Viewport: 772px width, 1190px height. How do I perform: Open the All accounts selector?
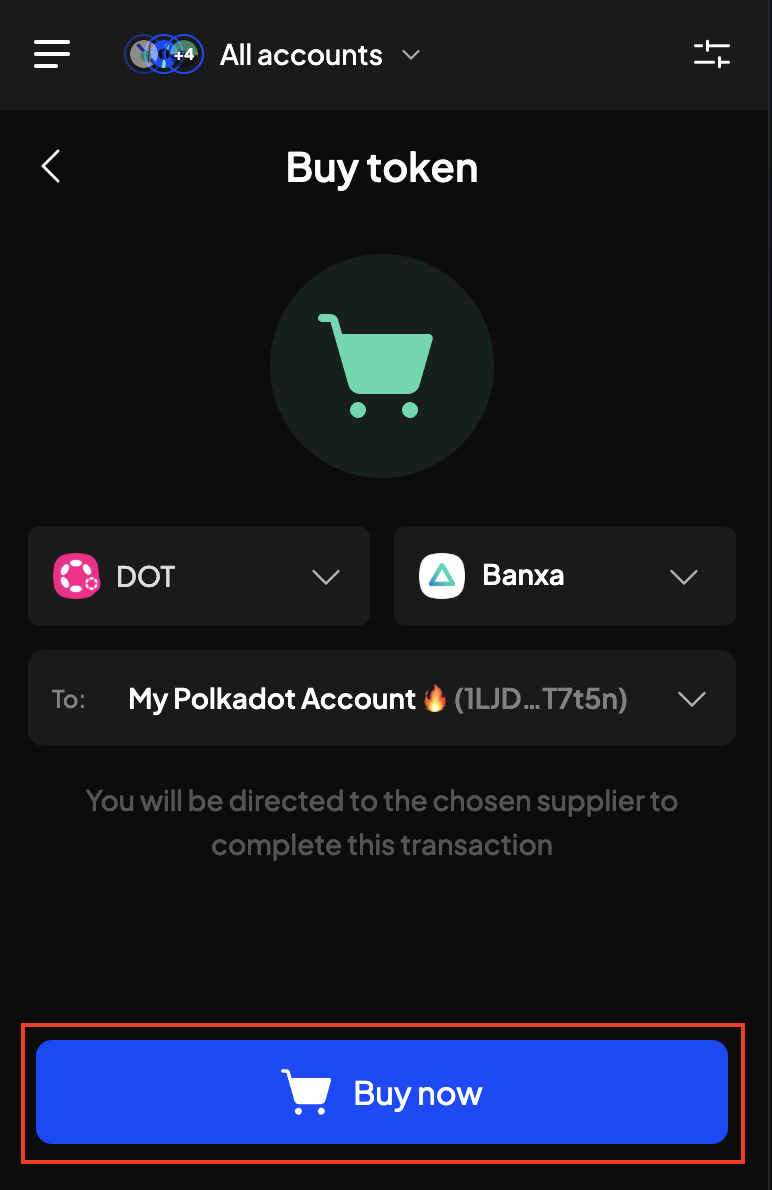pyautogui.click(x=272, y=55)
